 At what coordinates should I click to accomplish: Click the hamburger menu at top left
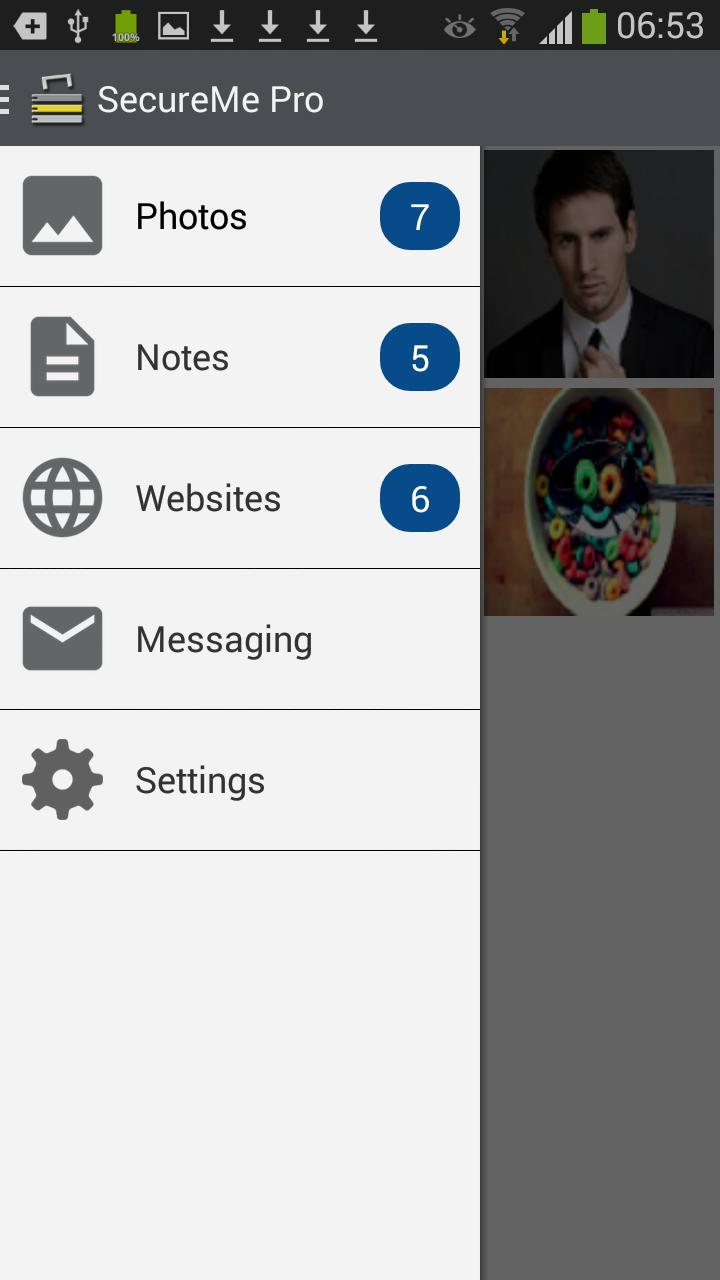(x=6, y=97)
